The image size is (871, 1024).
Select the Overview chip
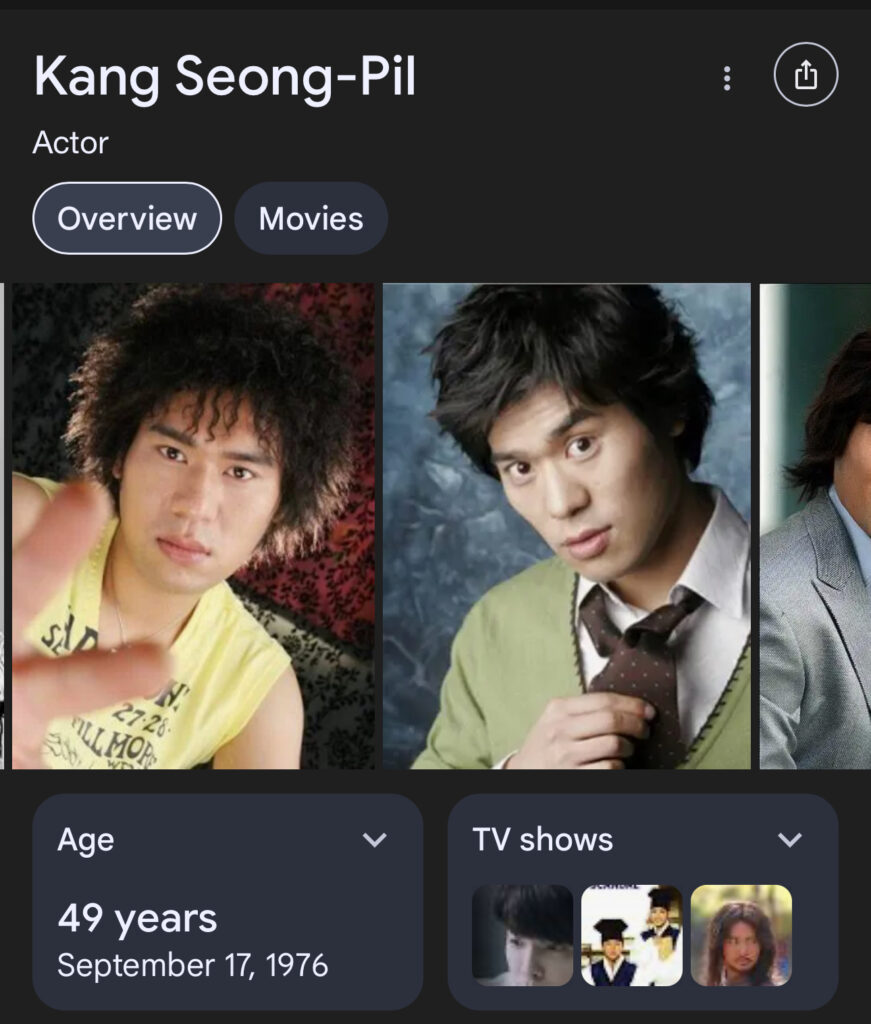tap(127, 218)
